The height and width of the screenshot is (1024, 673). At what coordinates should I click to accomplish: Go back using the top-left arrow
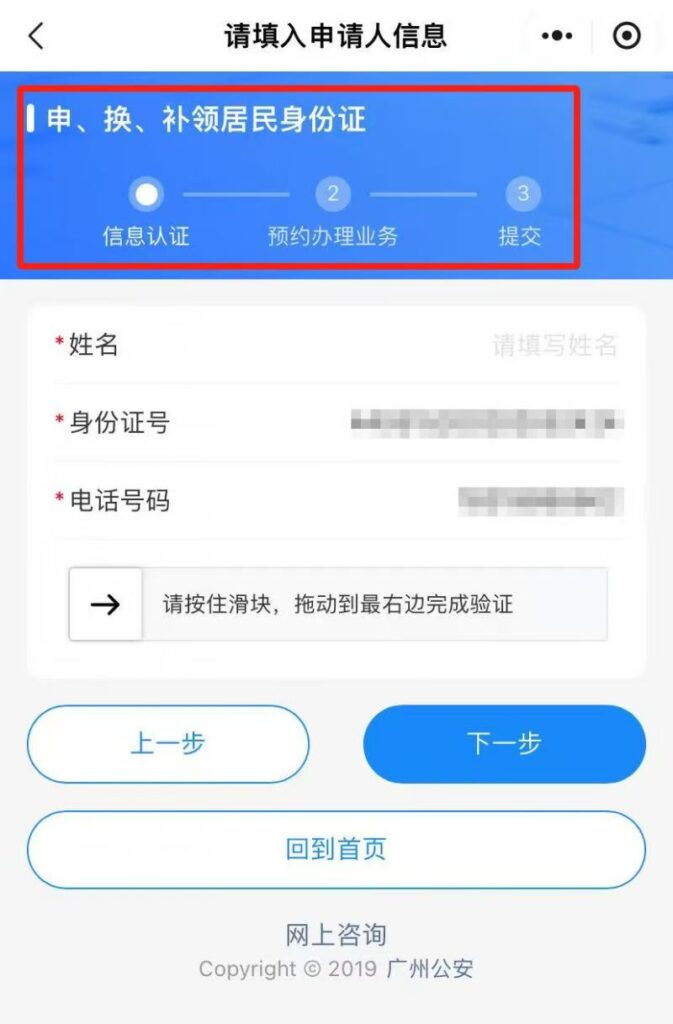click(36, 37)
